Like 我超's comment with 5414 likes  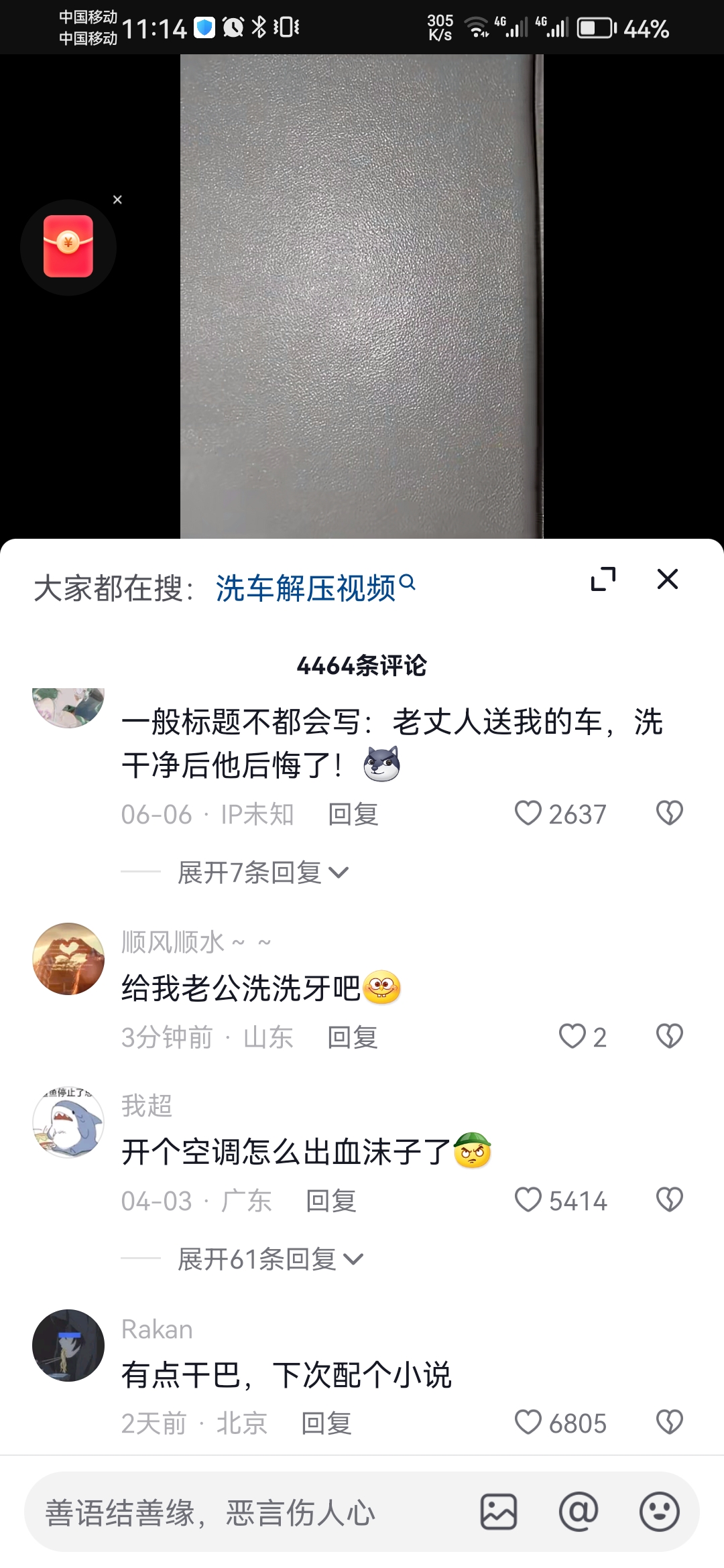point(528,1200)
